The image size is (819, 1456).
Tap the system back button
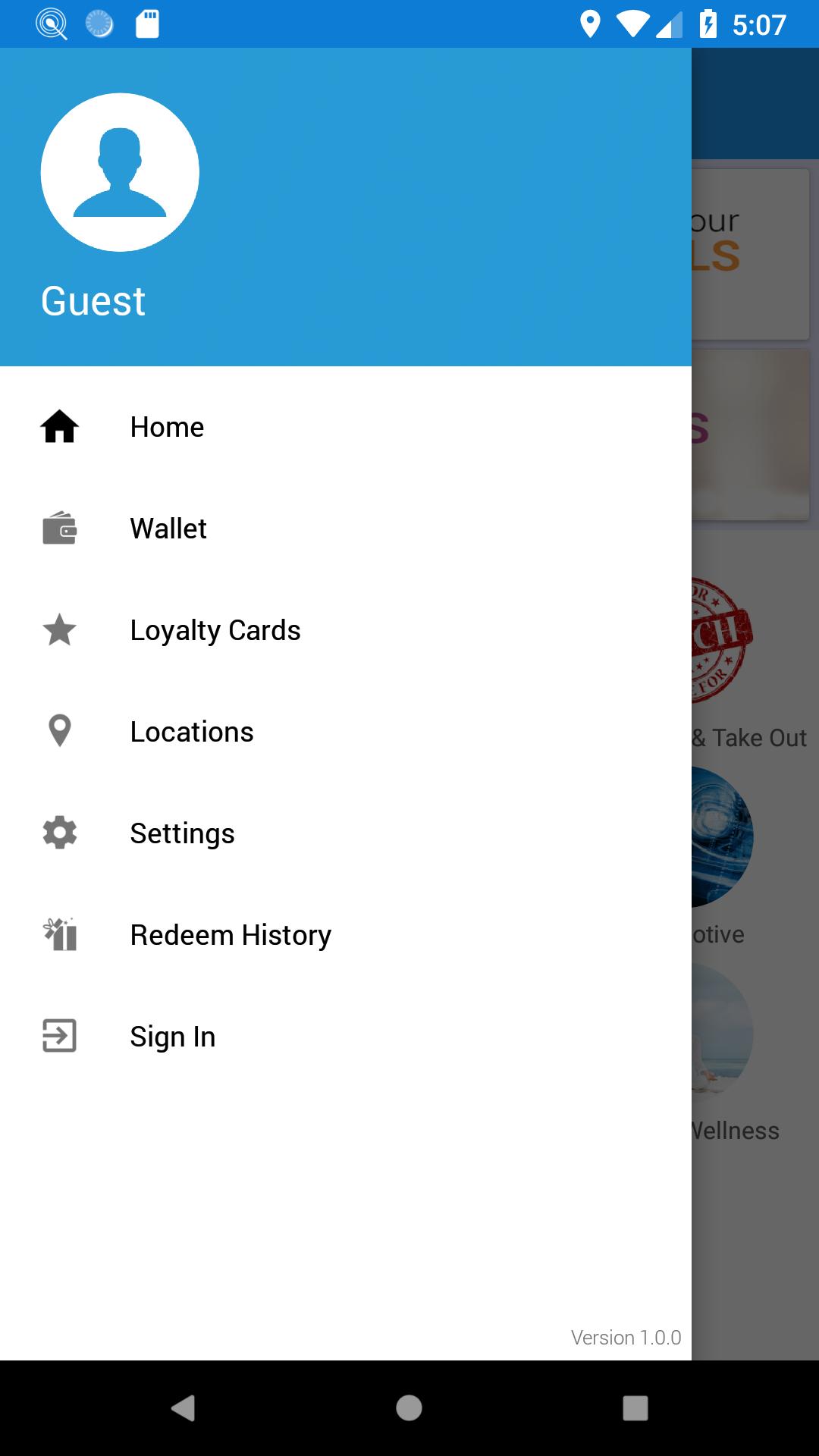183,1408
